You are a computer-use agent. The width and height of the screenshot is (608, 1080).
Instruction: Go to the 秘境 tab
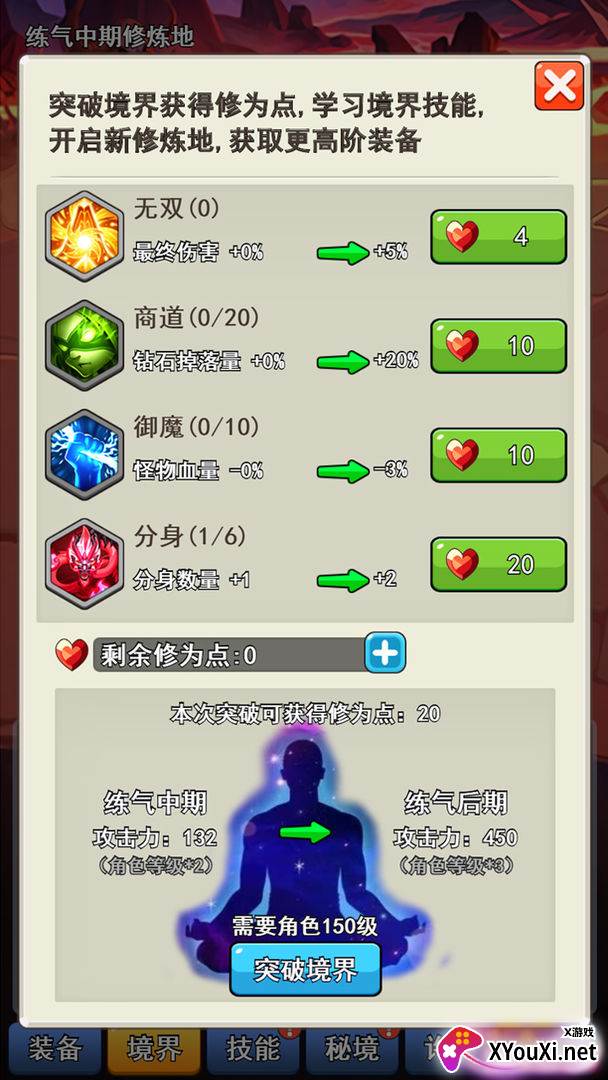353,1049
